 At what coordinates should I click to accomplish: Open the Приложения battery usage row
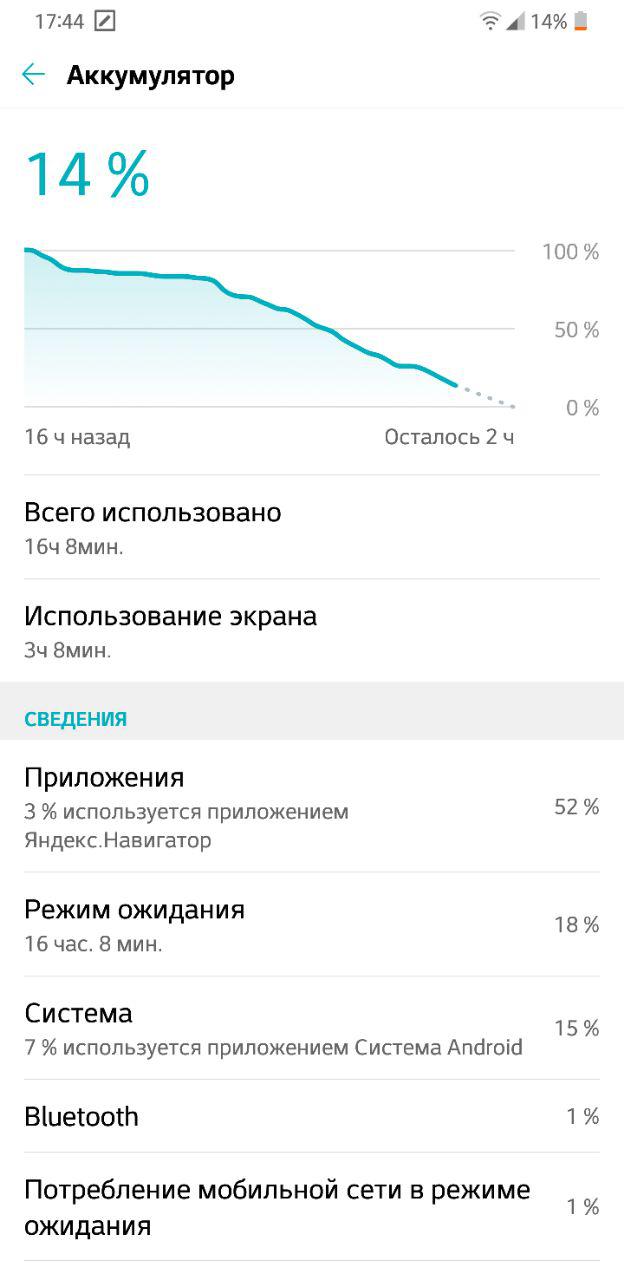[x=312, y=807]
